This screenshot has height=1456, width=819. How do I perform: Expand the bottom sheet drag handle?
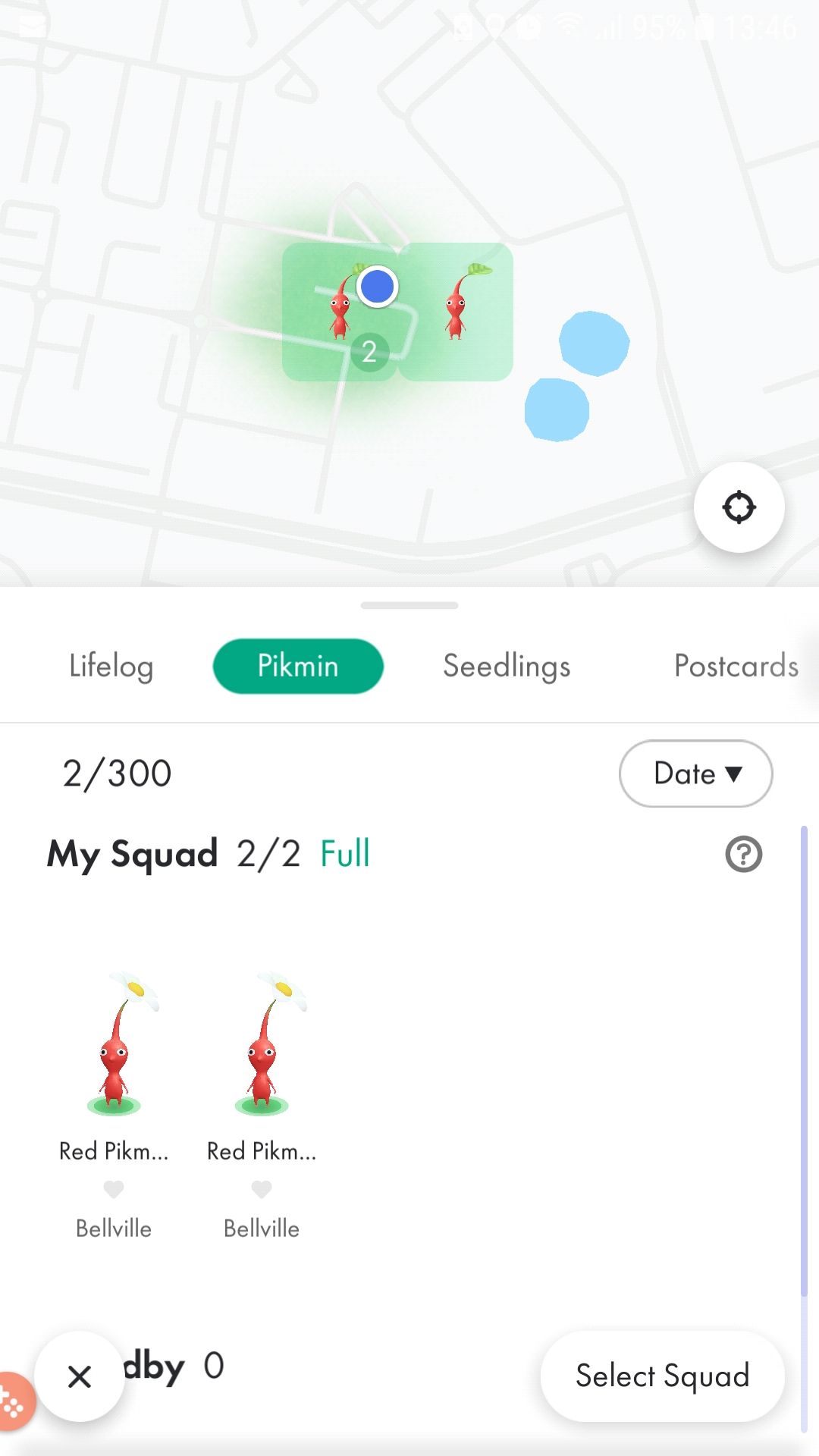[409, 605]
